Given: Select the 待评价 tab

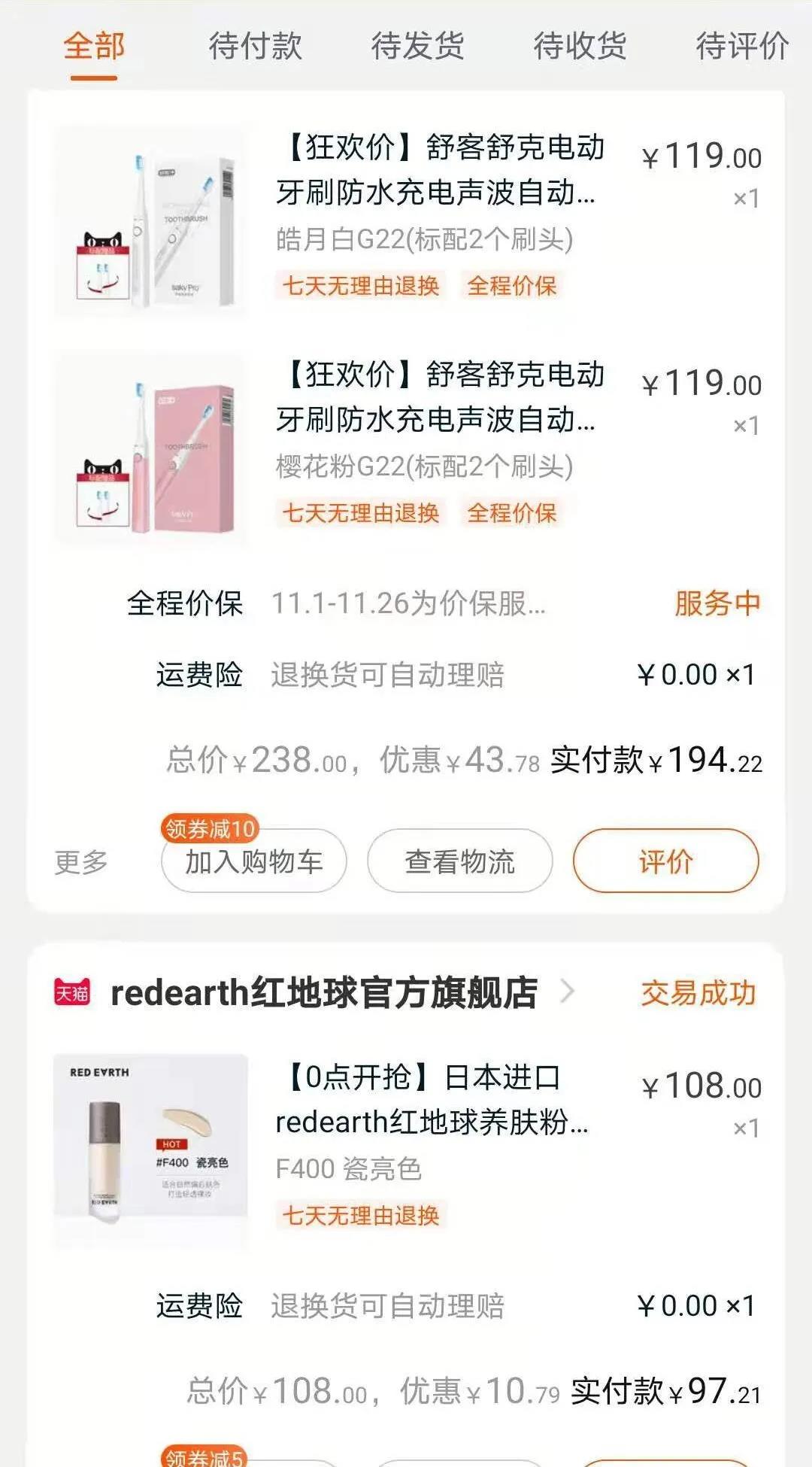Looking at the screenshot, I should [x=742, y=47].
